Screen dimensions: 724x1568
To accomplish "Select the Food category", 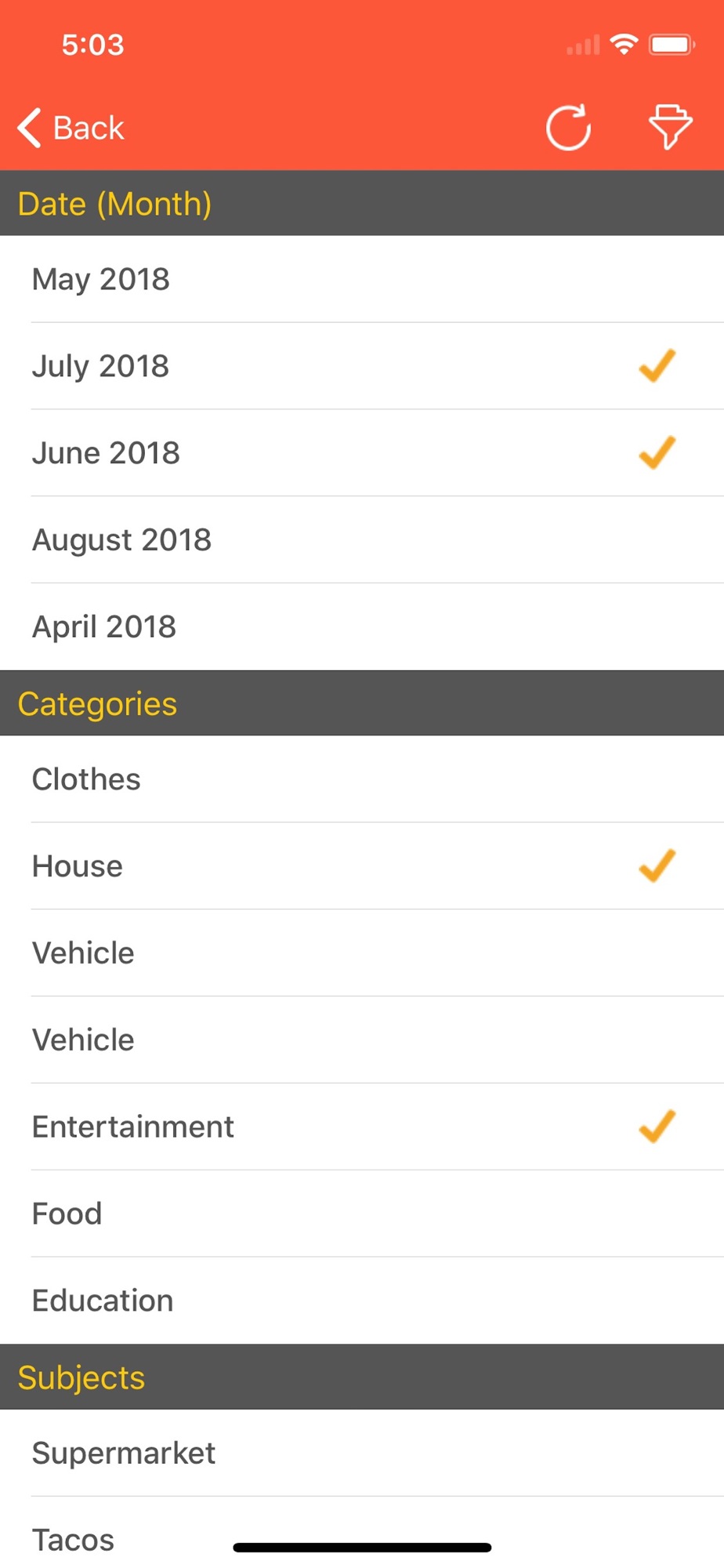I will (x=362, y=1214).
